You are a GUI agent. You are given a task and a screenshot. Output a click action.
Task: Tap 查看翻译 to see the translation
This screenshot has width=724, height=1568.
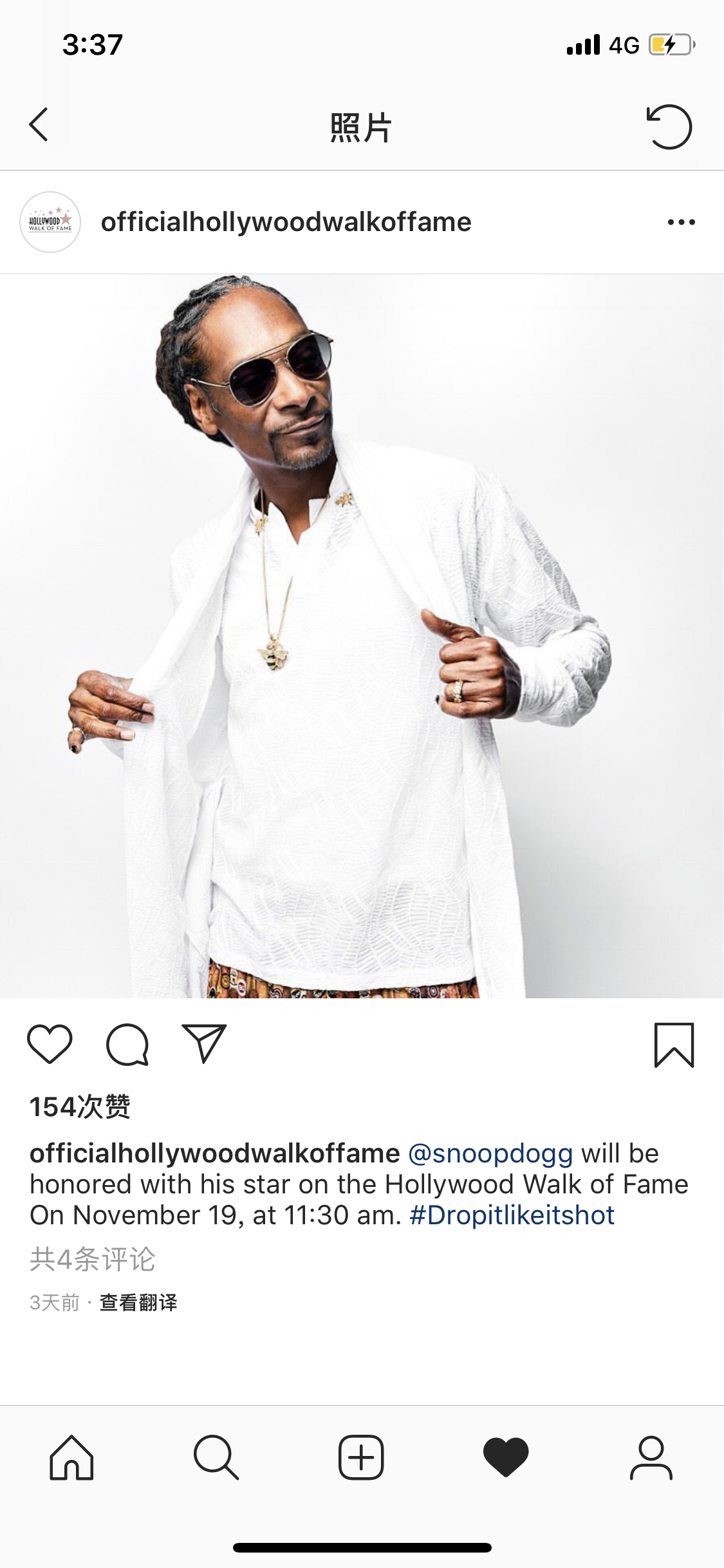[138, 1303]
